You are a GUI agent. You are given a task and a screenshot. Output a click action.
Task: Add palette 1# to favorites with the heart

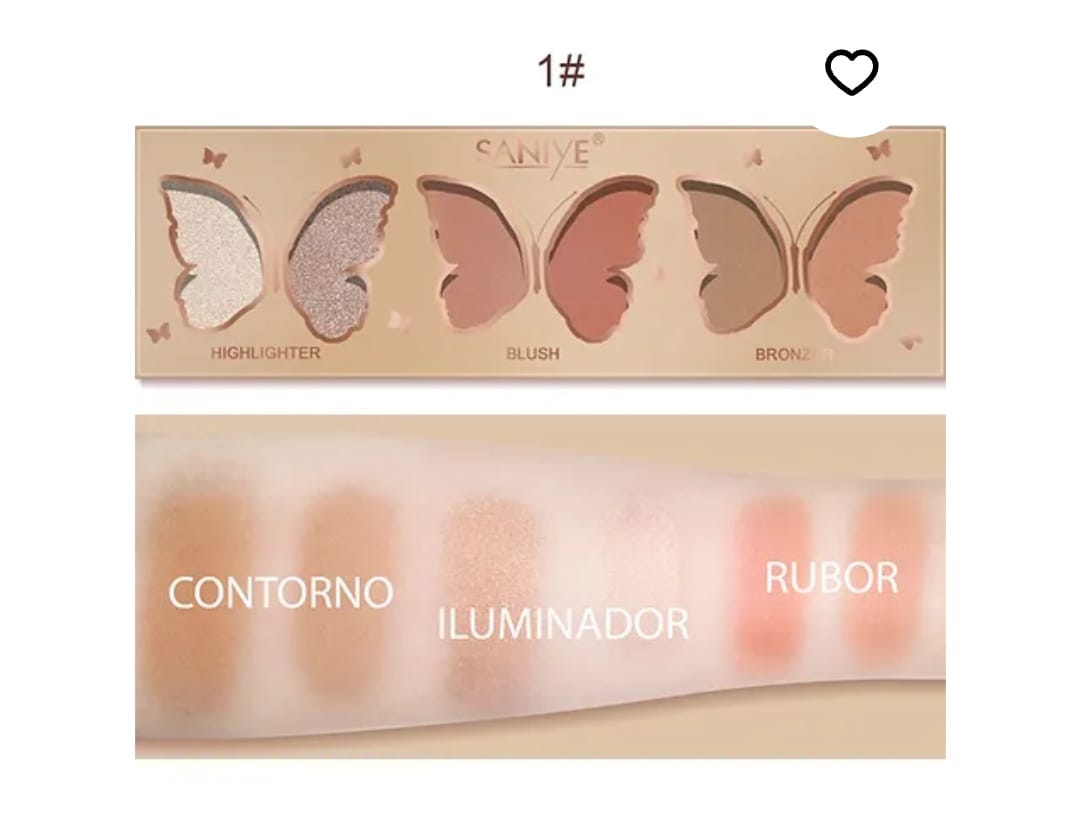[x=851, y=74]
